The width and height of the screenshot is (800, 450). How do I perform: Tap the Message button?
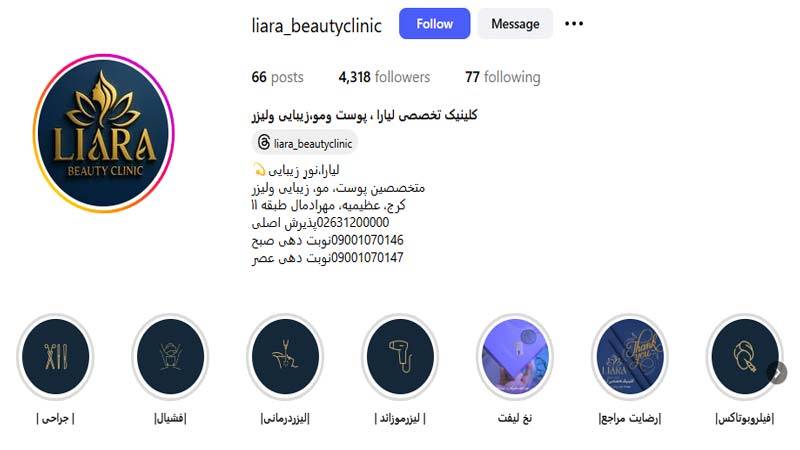(x=515, y=24)
